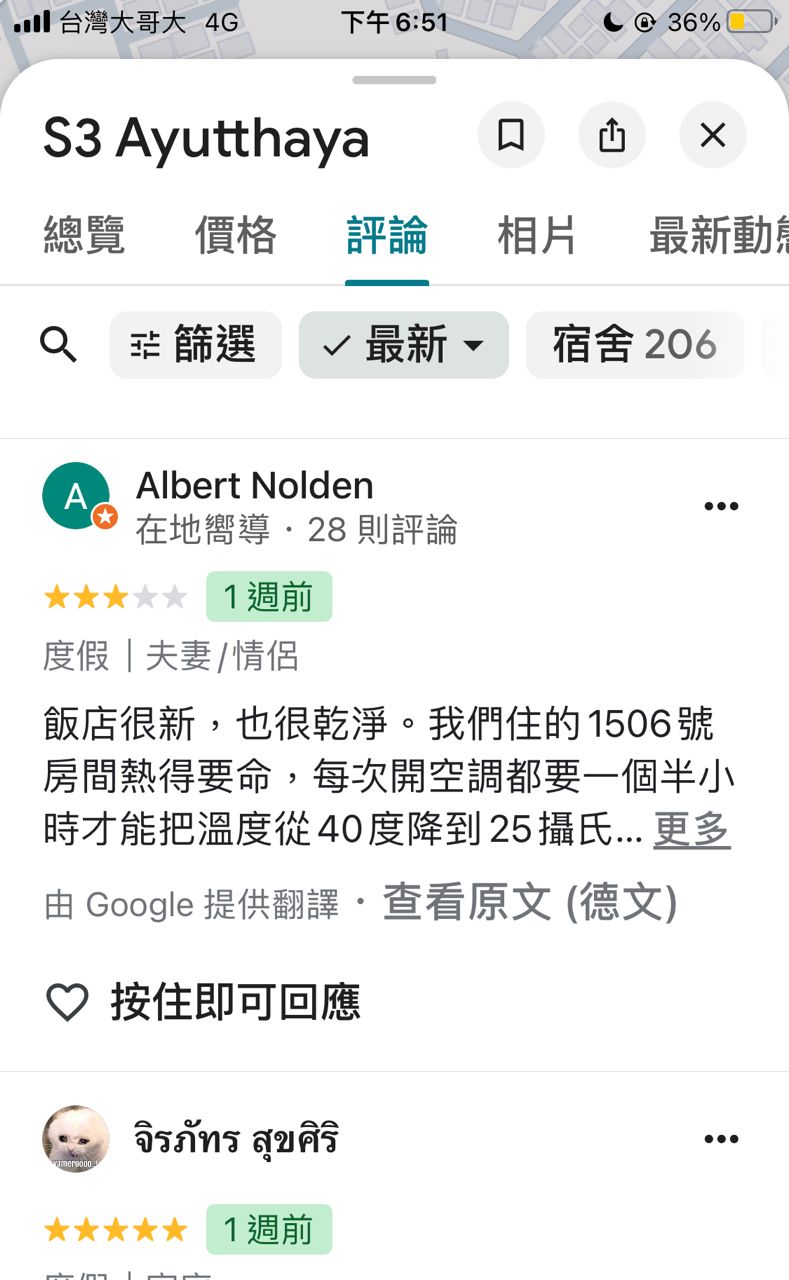Screen dimensions: 789x1280
Task: Open overflow menu on Albert Nolden's review
Action: click(721, 506)
